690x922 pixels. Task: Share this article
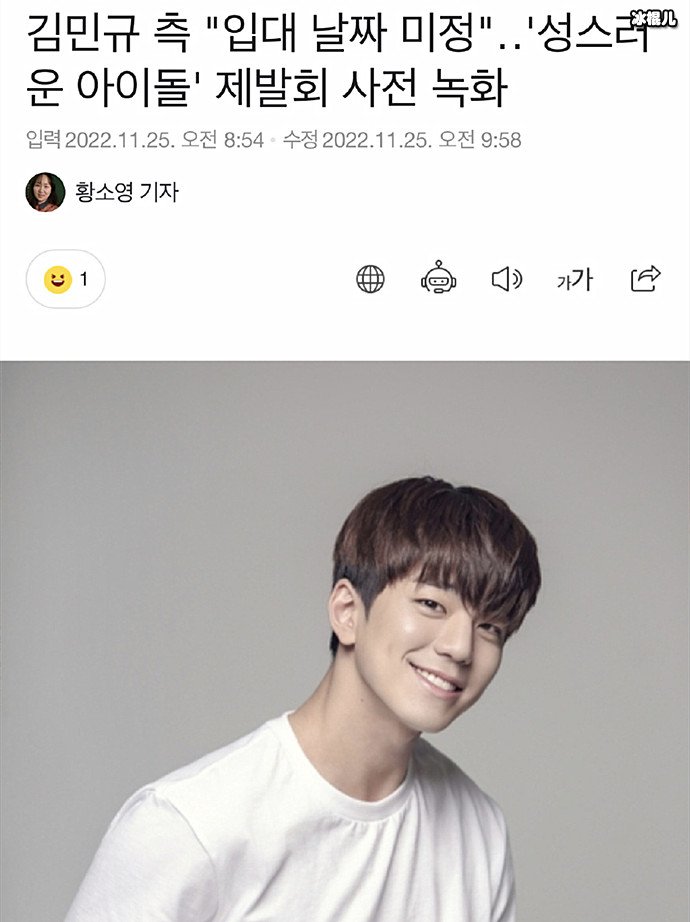645,279
